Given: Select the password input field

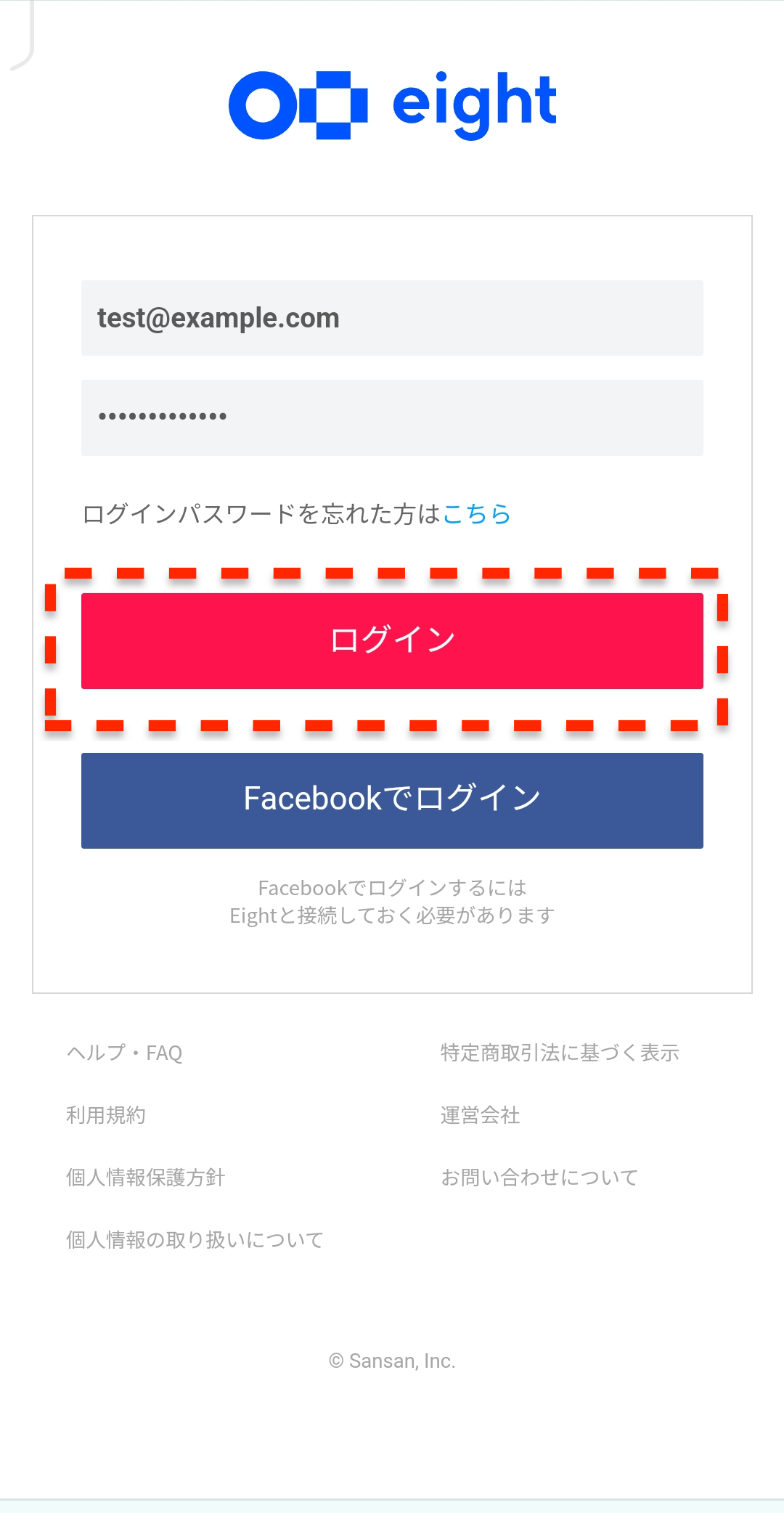Looking at the screenshot, I should pos(392,417).
